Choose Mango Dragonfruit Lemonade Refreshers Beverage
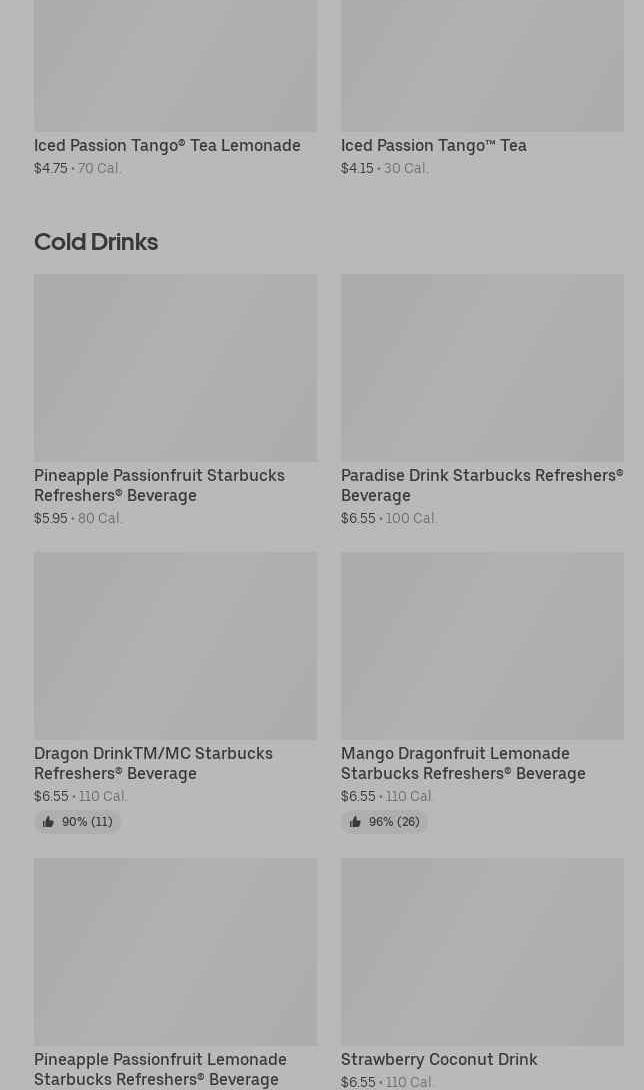 tap(482, 692)
